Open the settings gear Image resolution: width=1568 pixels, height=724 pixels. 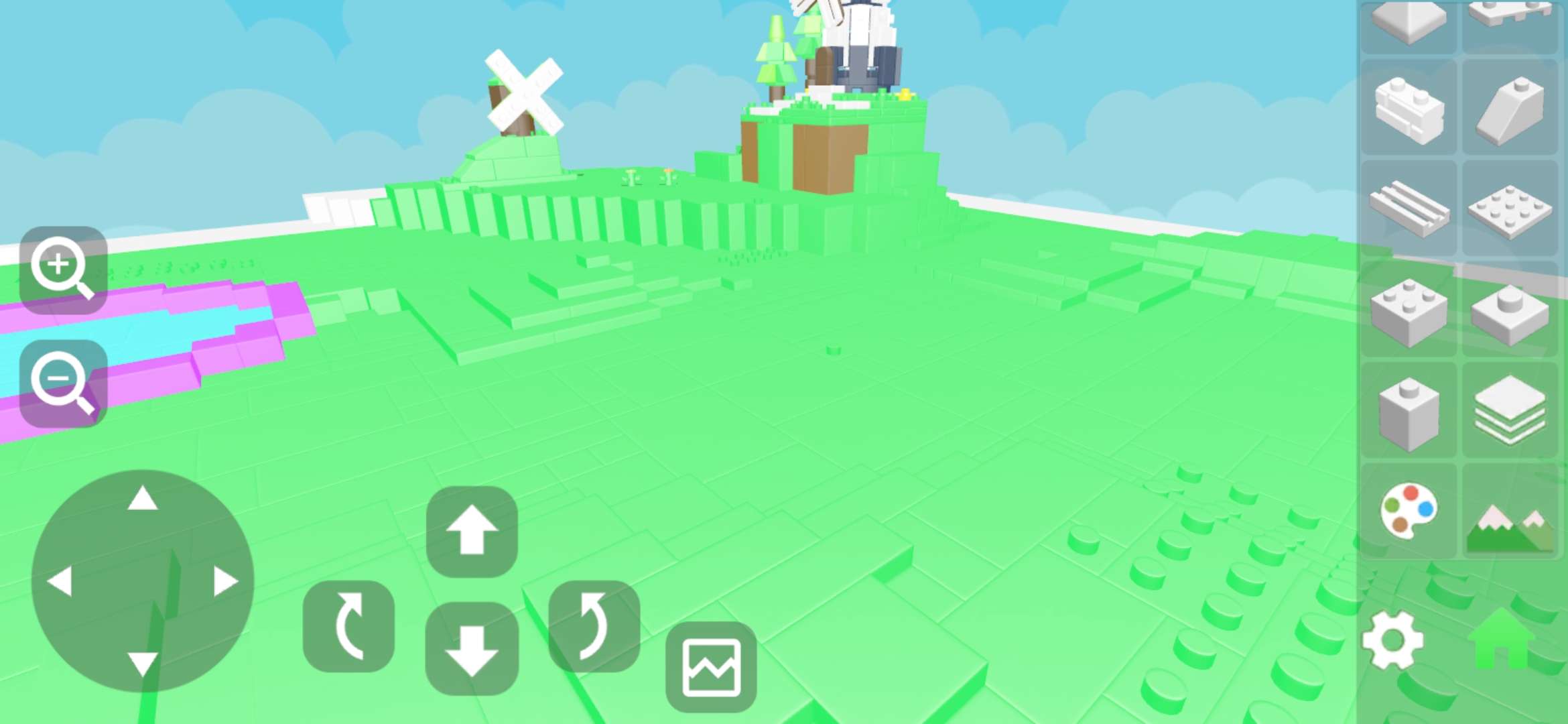pos(1392,640)
